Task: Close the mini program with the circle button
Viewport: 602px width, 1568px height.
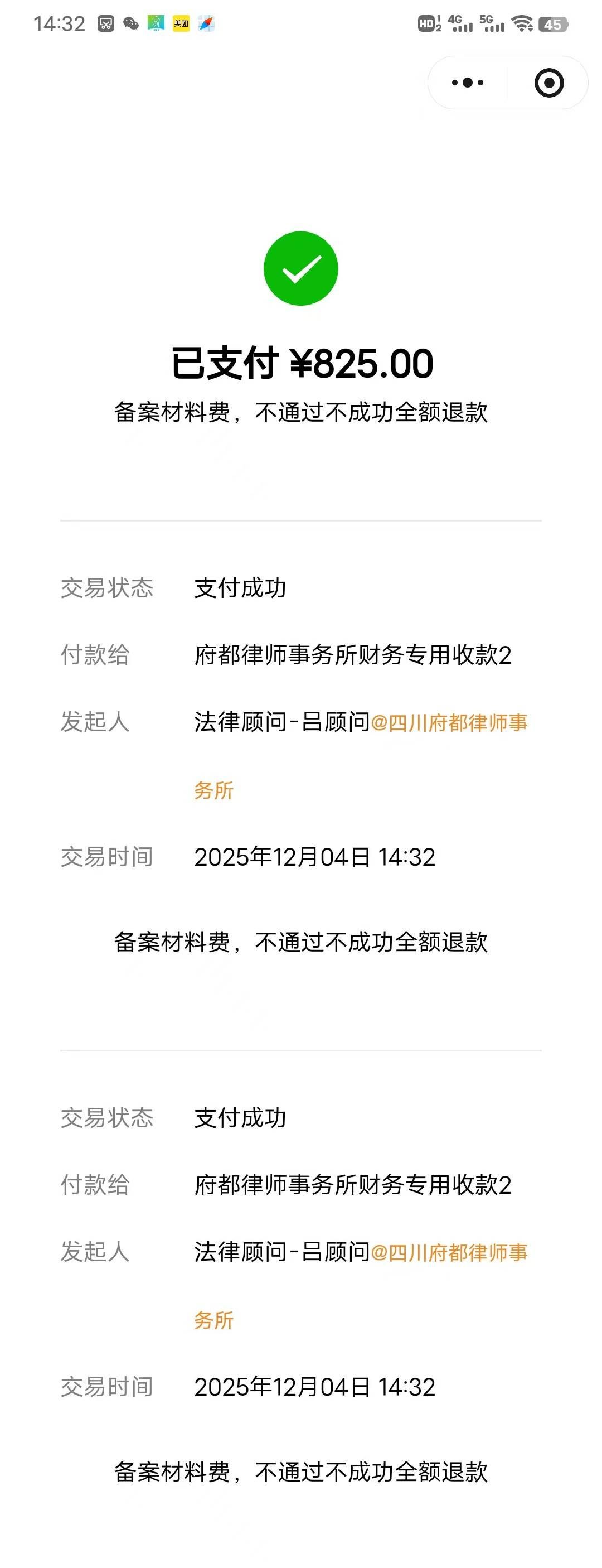Action: (x=548, y=83)
